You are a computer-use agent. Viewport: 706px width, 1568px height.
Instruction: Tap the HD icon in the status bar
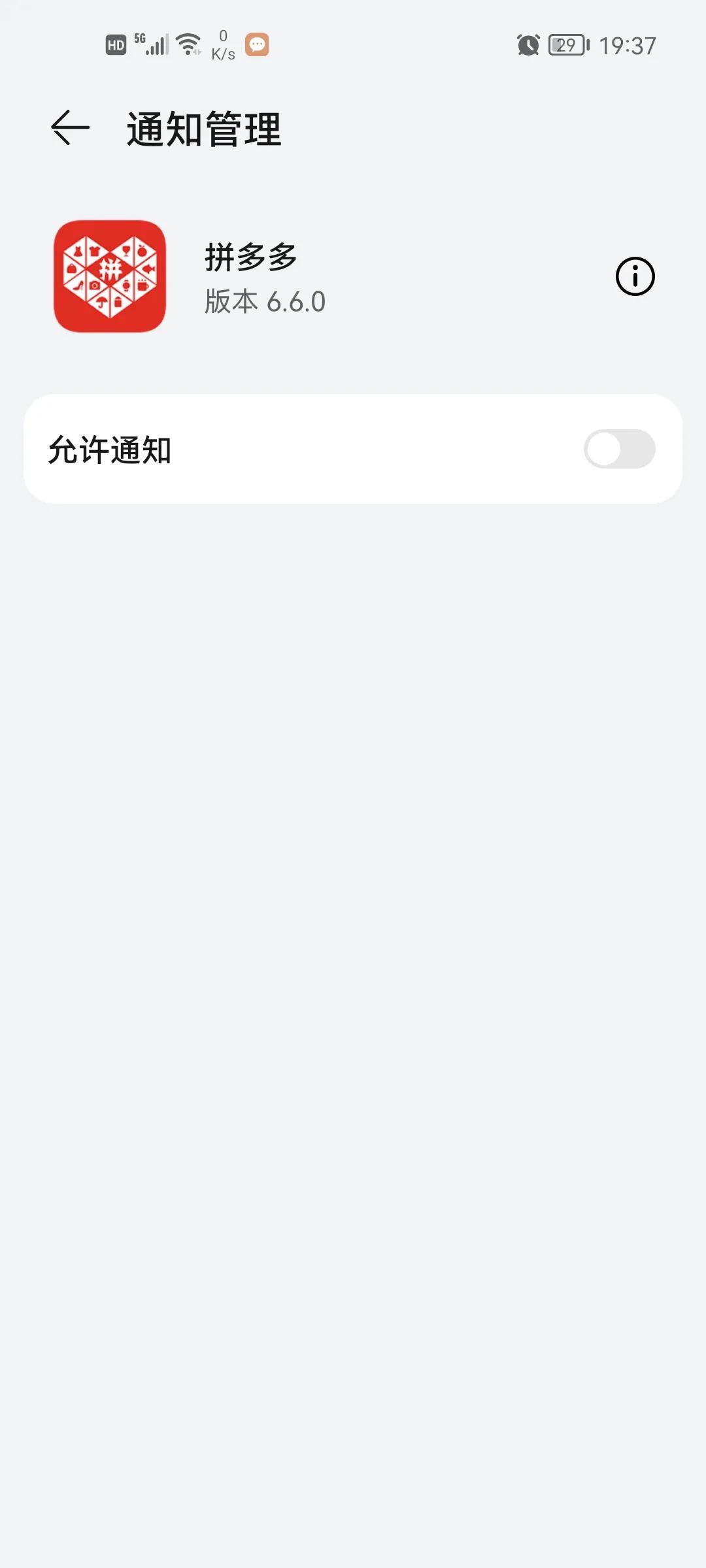(x=115, y=43)
